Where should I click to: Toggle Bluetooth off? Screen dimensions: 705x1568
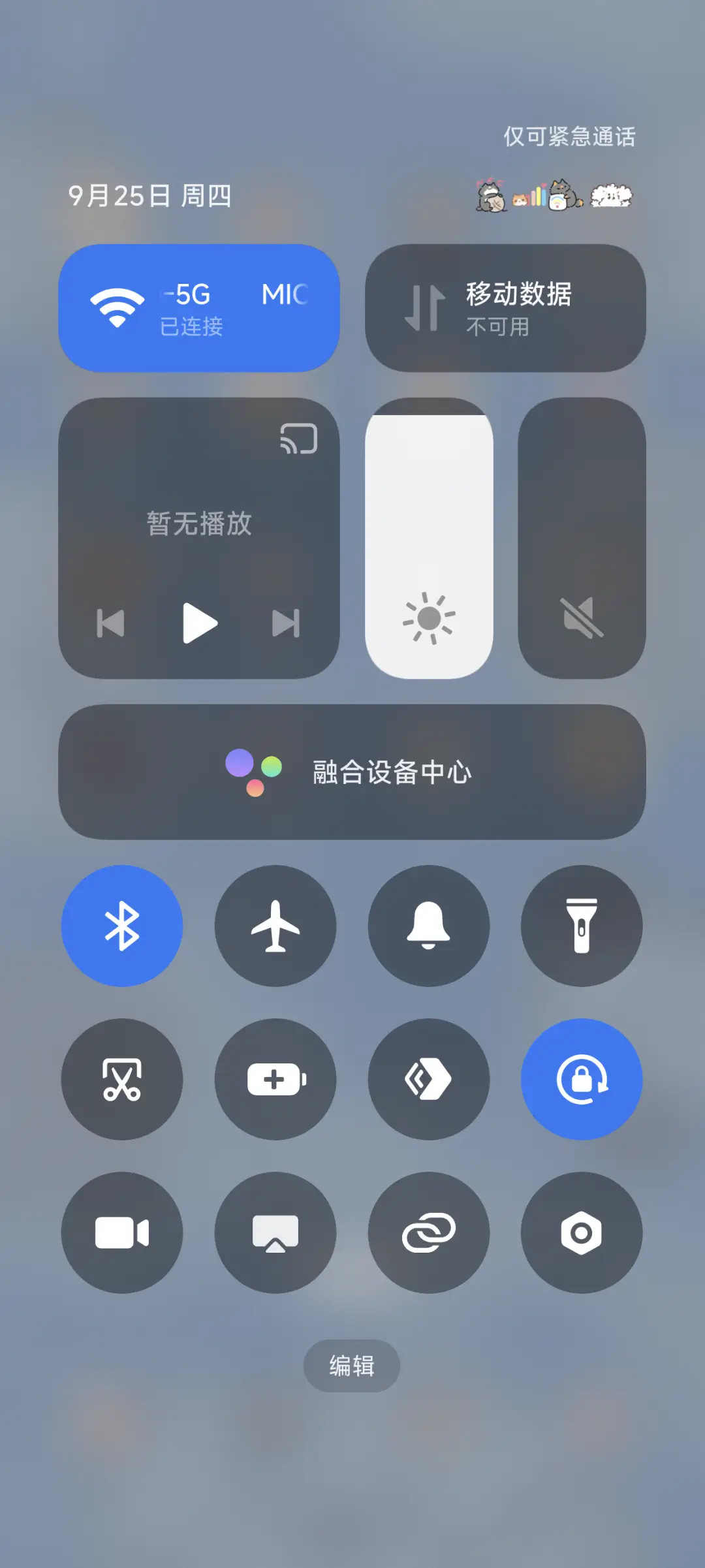coord(122,927)
